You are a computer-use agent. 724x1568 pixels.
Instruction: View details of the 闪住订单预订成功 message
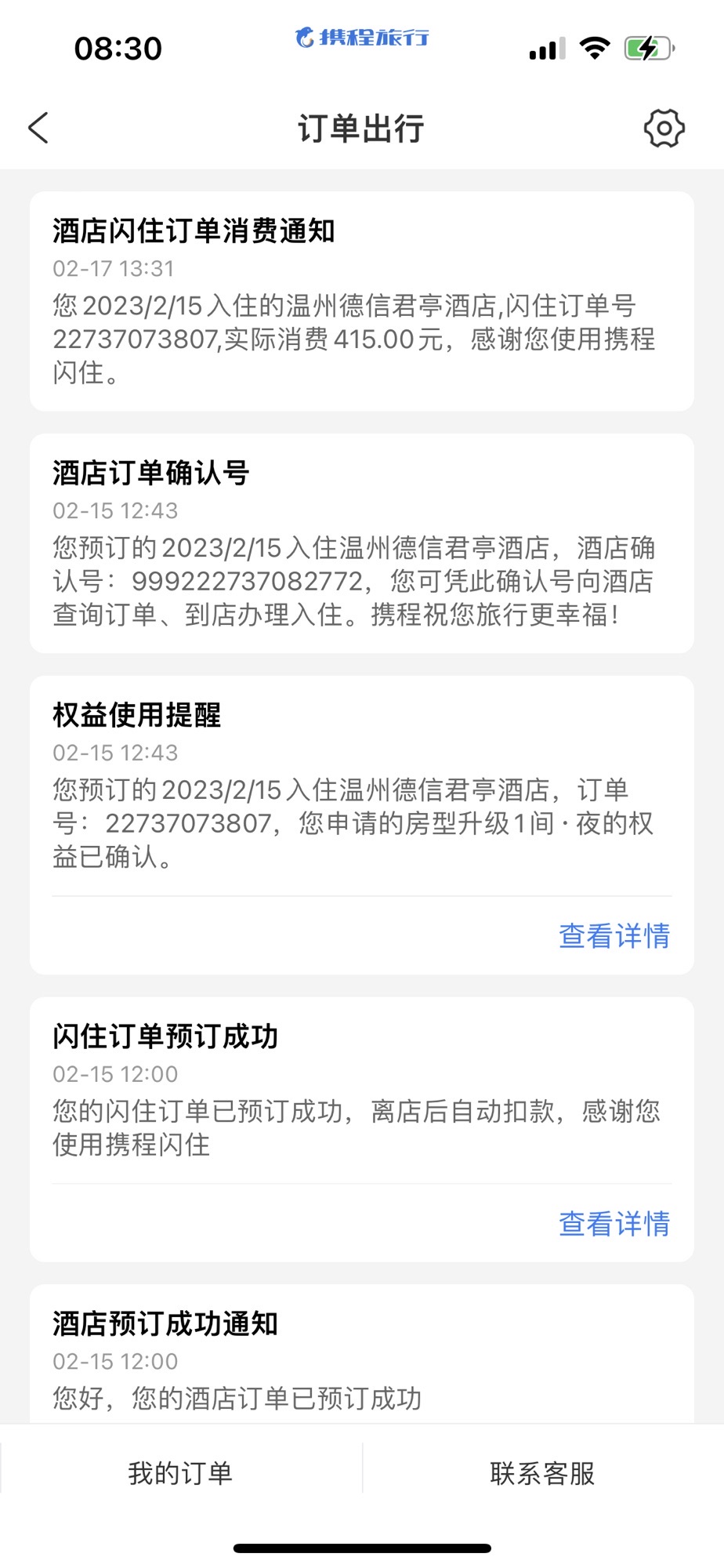tap(614, 1224)
